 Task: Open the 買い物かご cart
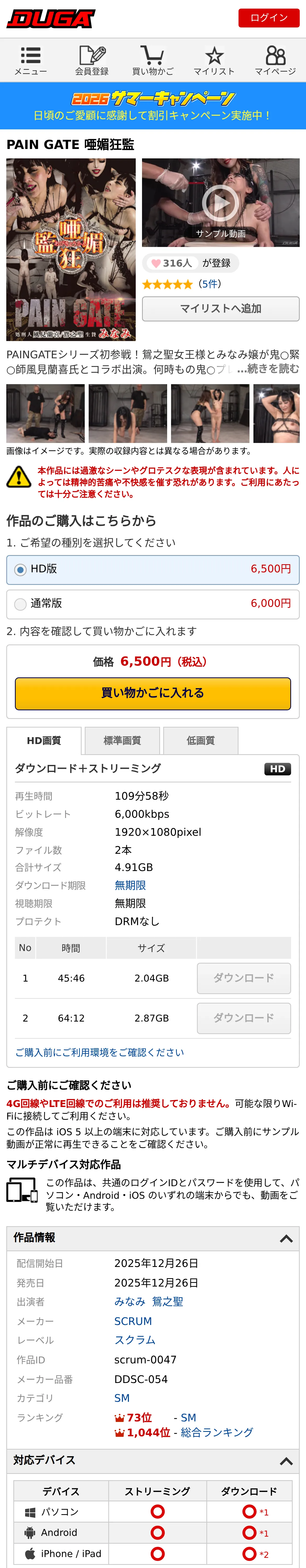pyautogui.click(x=153, y=60)
